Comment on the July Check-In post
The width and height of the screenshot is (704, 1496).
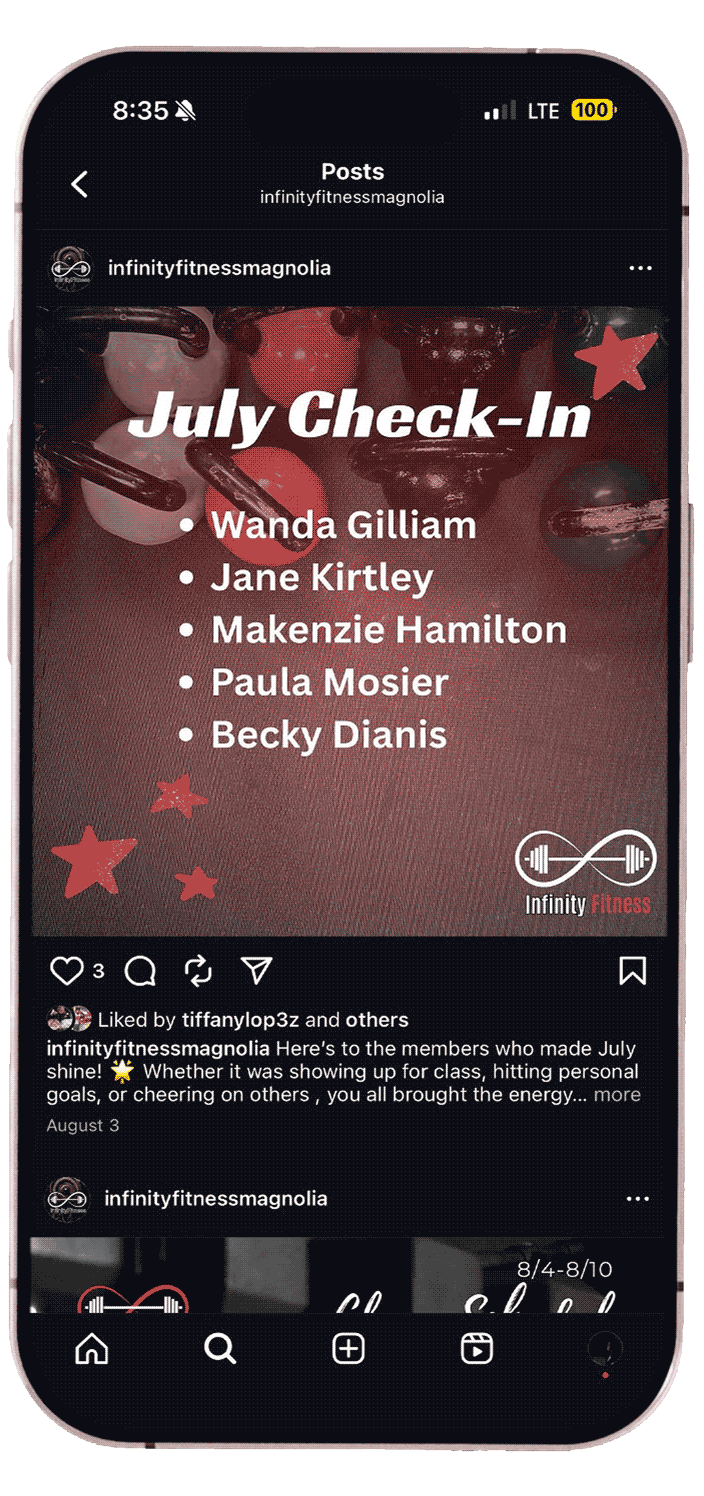click(x=140, y=970)
